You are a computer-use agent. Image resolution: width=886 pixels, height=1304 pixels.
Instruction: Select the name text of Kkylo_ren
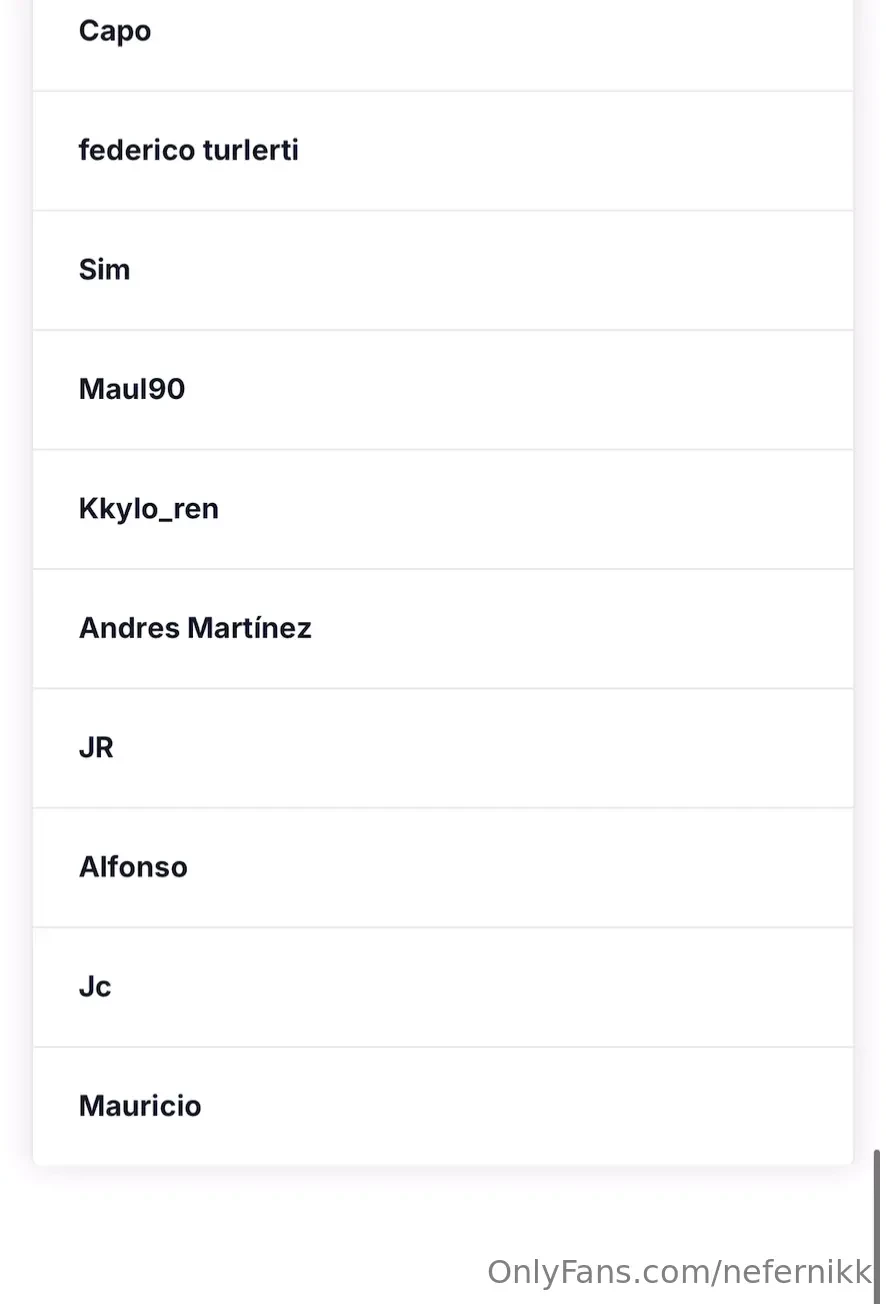[x=148, y=509]
